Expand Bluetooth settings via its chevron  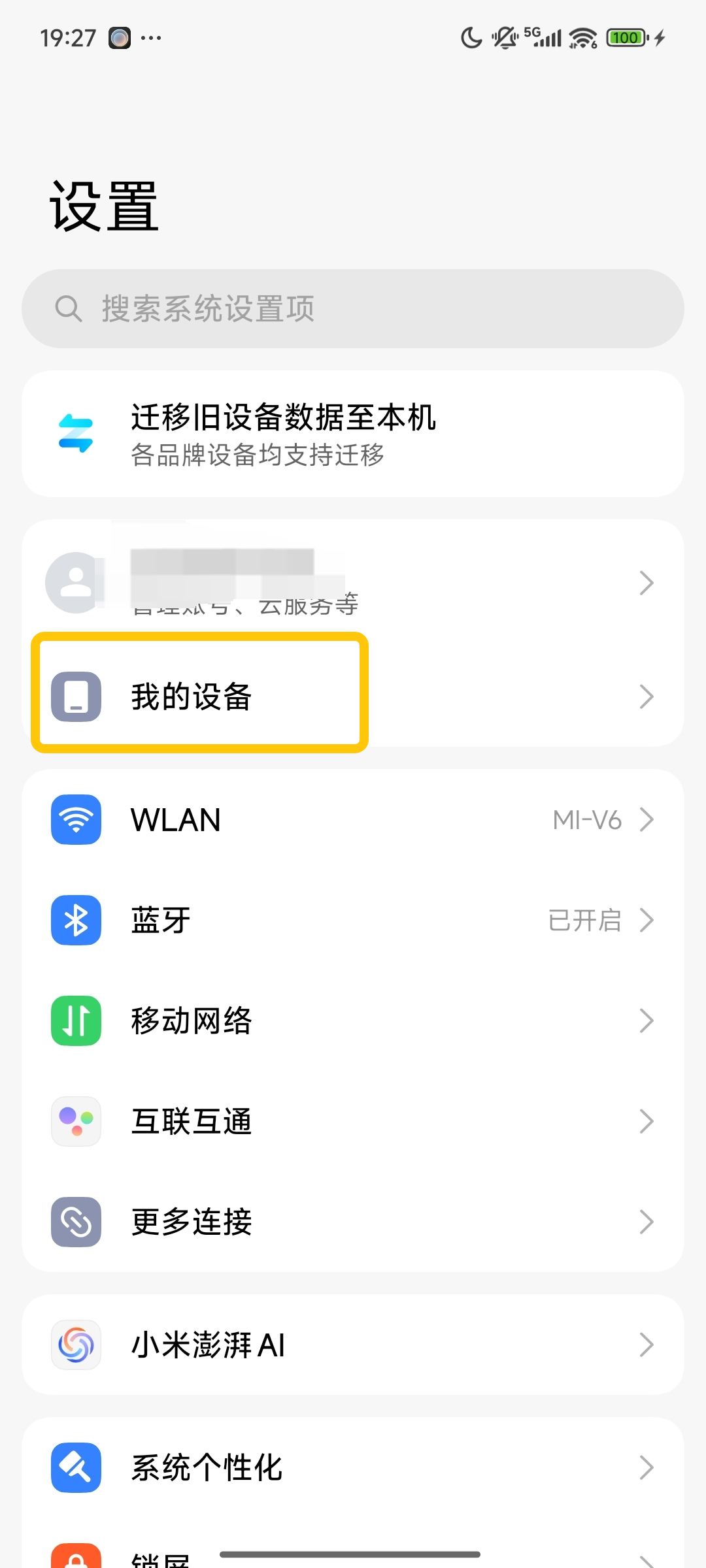[647, 920]
